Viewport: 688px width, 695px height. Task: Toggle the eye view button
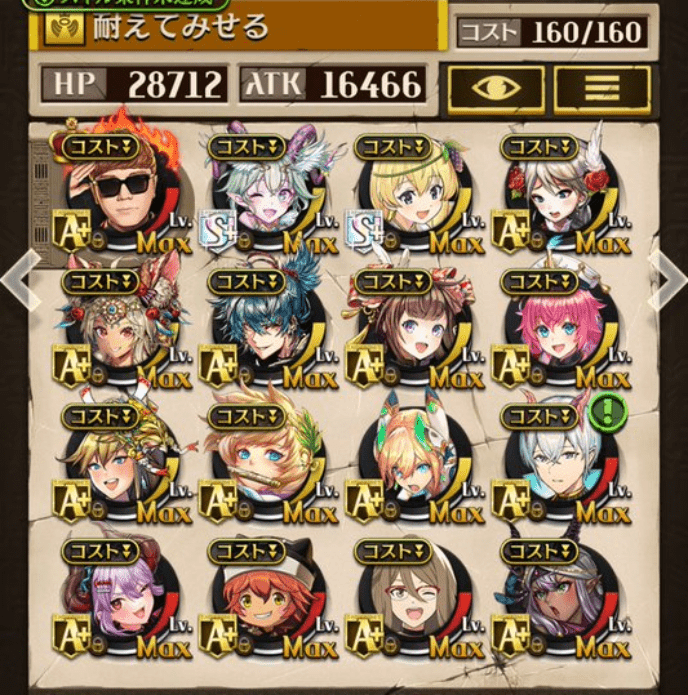click(496, 88)
